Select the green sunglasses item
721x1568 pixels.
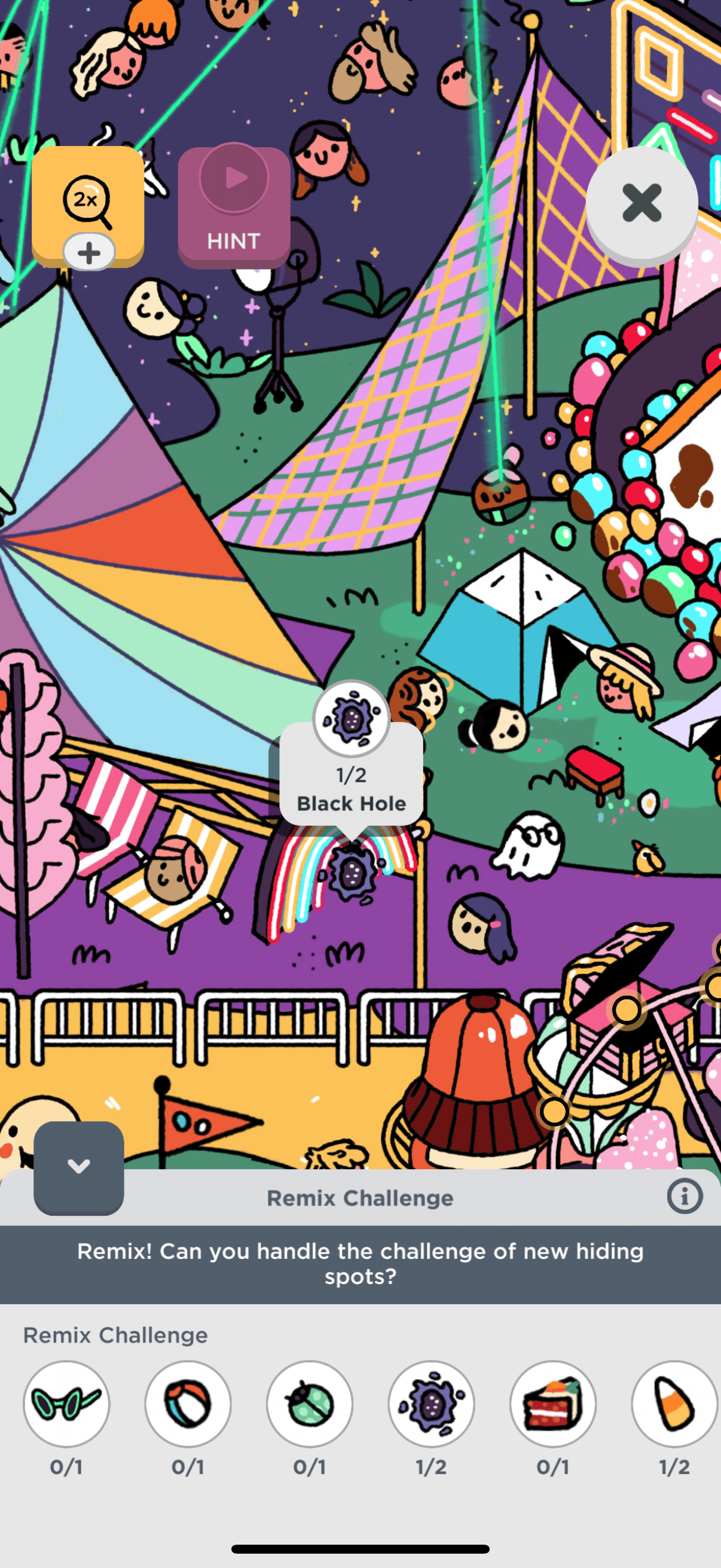(x=66, y=1404)
